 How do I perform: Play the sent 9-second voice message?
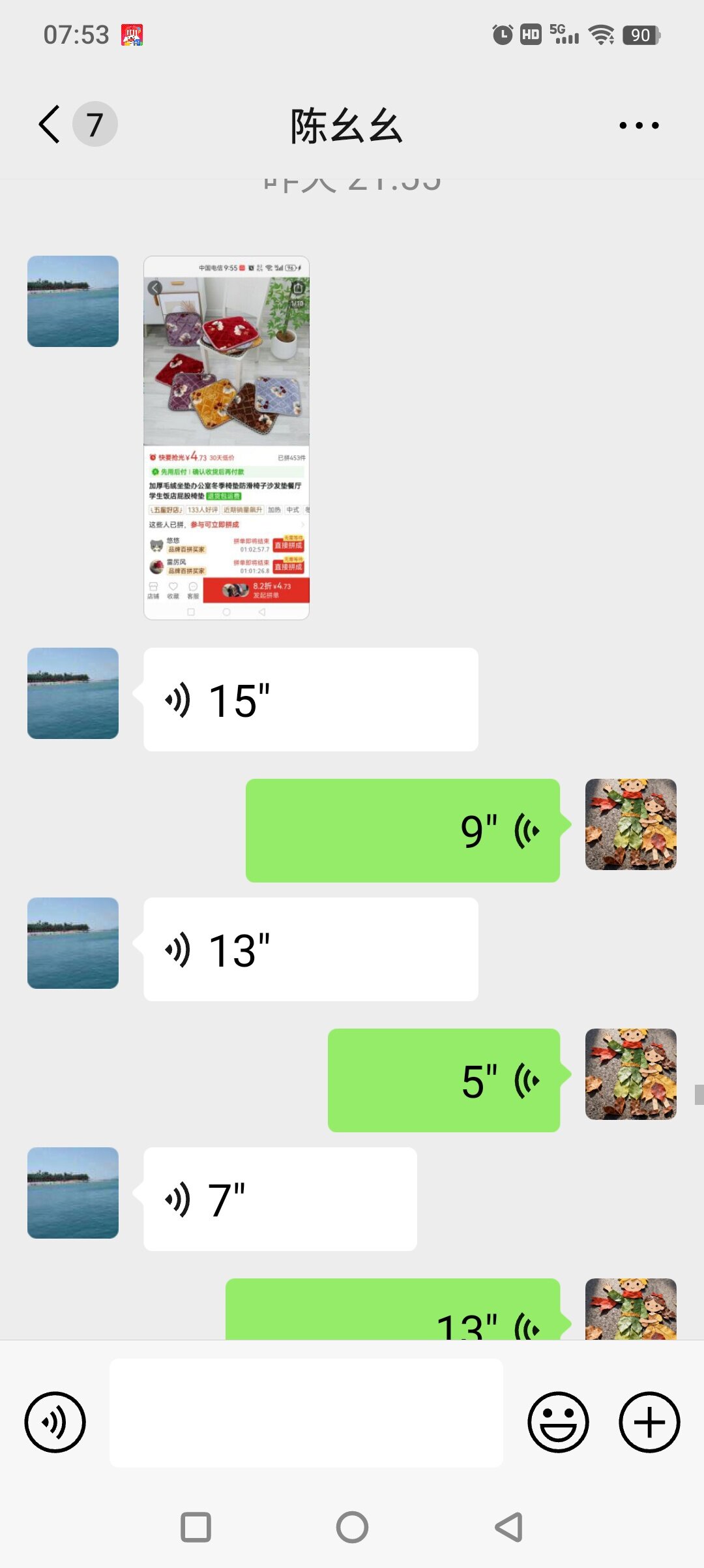(402, 830)
